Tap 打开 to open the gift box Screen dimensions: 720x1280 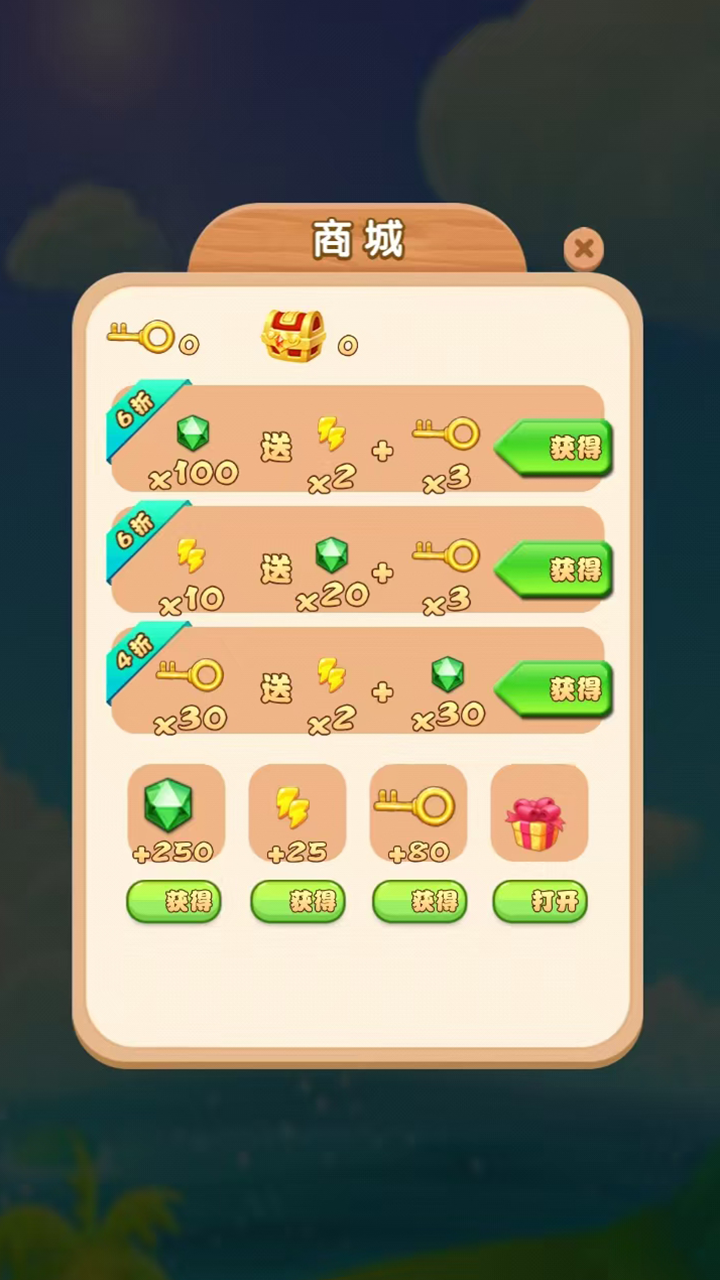[540, 901]
